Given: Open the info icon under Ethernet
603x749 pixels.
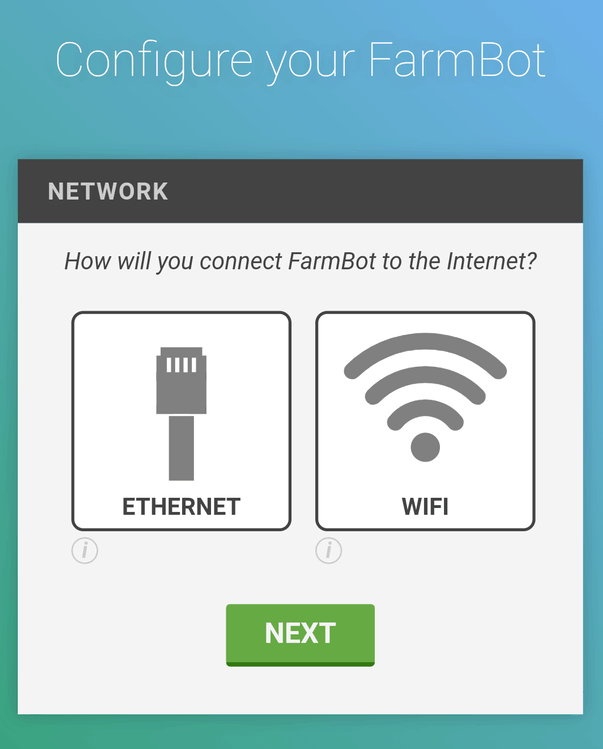Looking at the screenshot, I should 85,550.
